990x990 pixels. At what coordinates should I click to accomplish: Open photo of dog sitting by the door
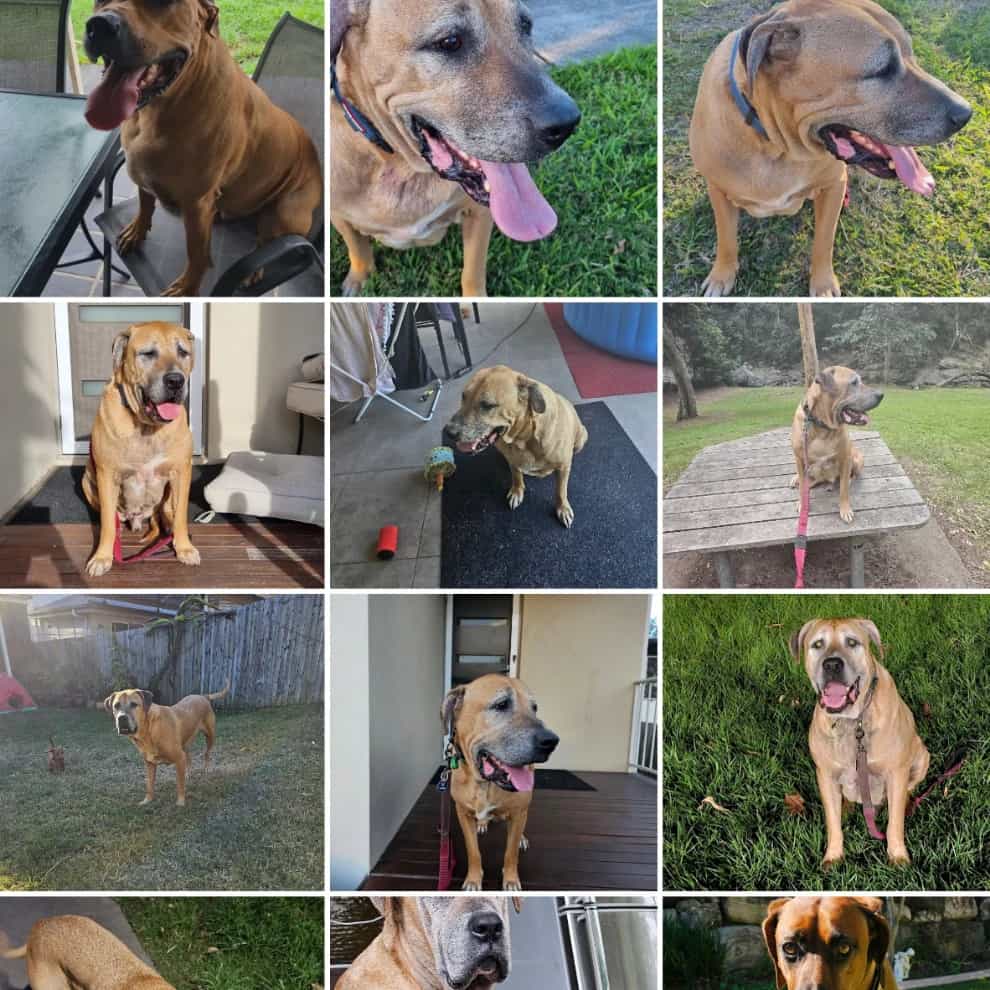[x=161, y=445]
